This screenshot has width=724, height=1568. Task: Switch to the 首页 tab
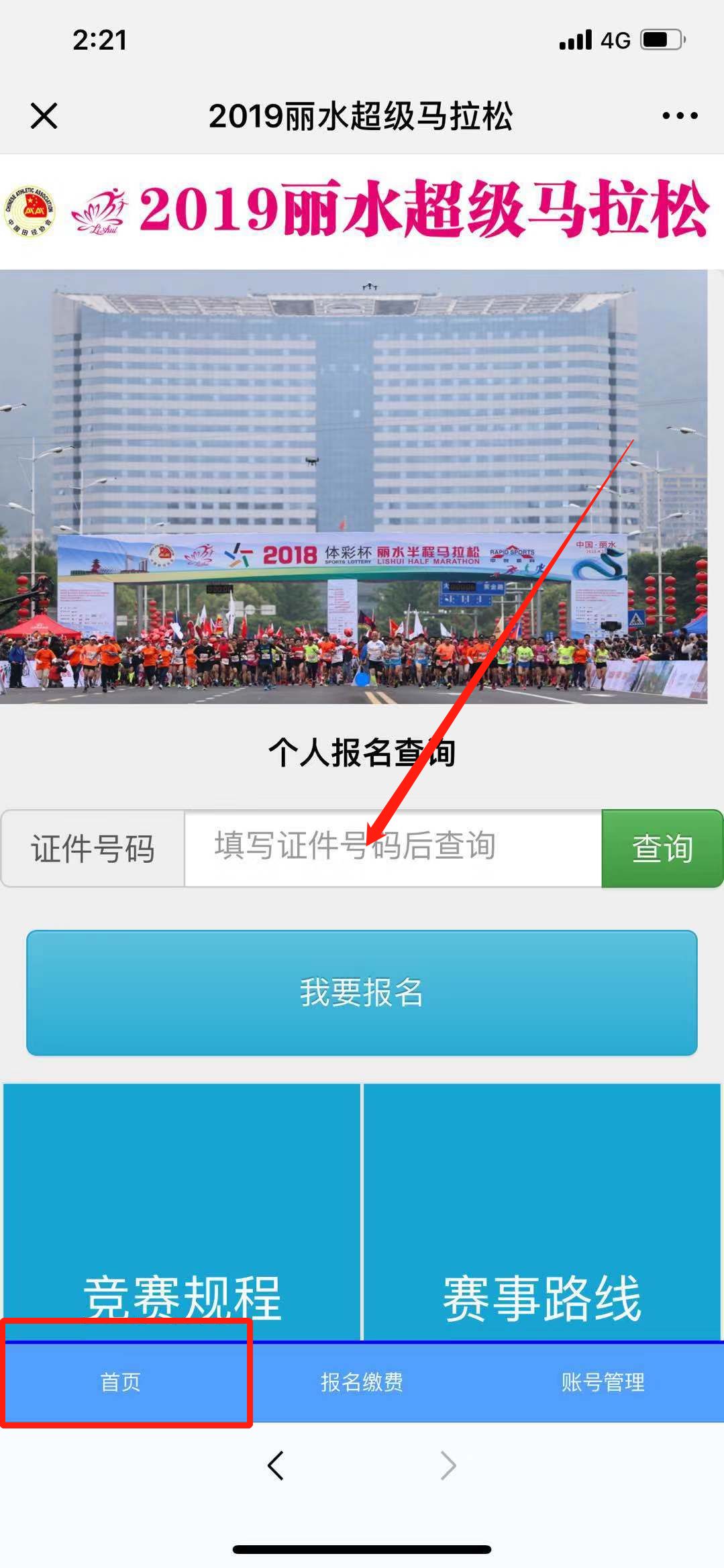(121, 1382)
